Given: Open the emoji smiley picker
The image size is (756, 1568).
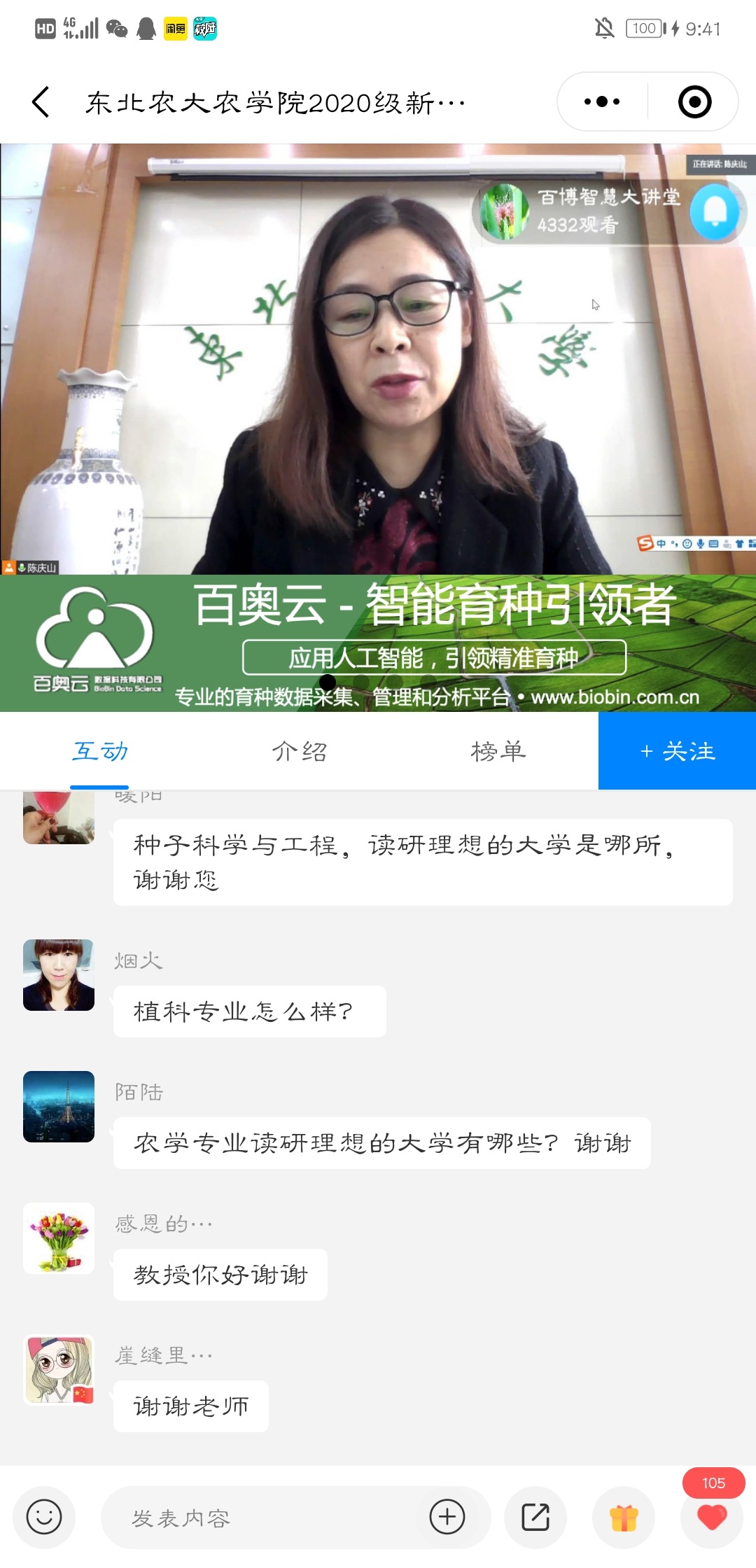Looking at the screenshot, I should point(44,1517).
